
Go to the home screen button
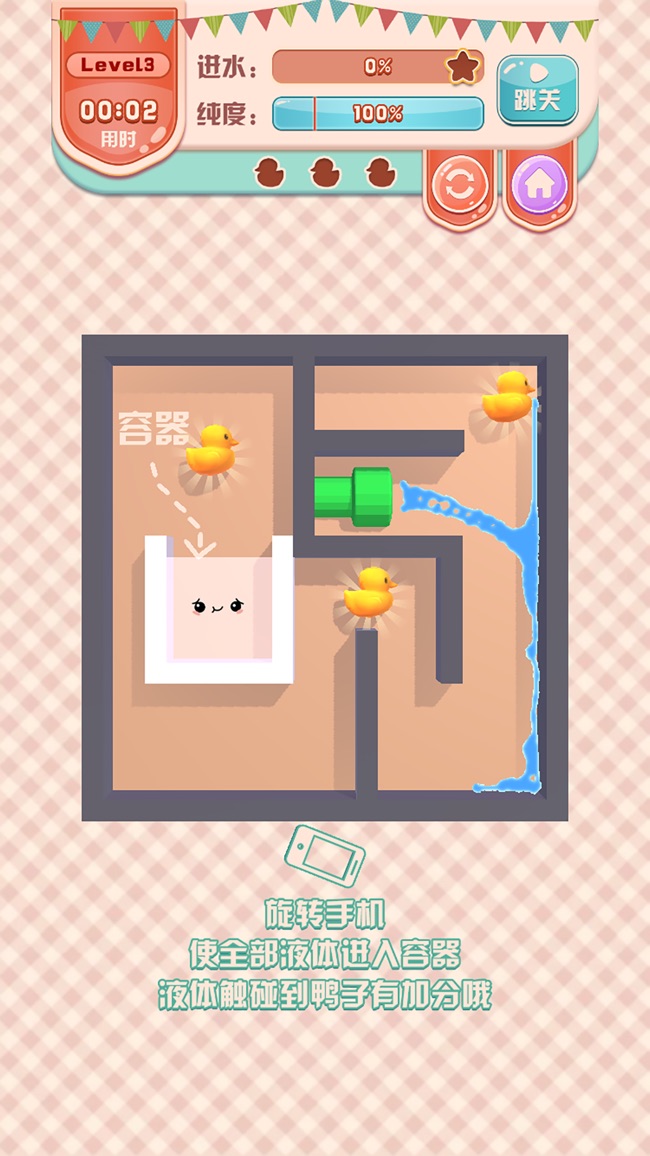click(540, 184)
